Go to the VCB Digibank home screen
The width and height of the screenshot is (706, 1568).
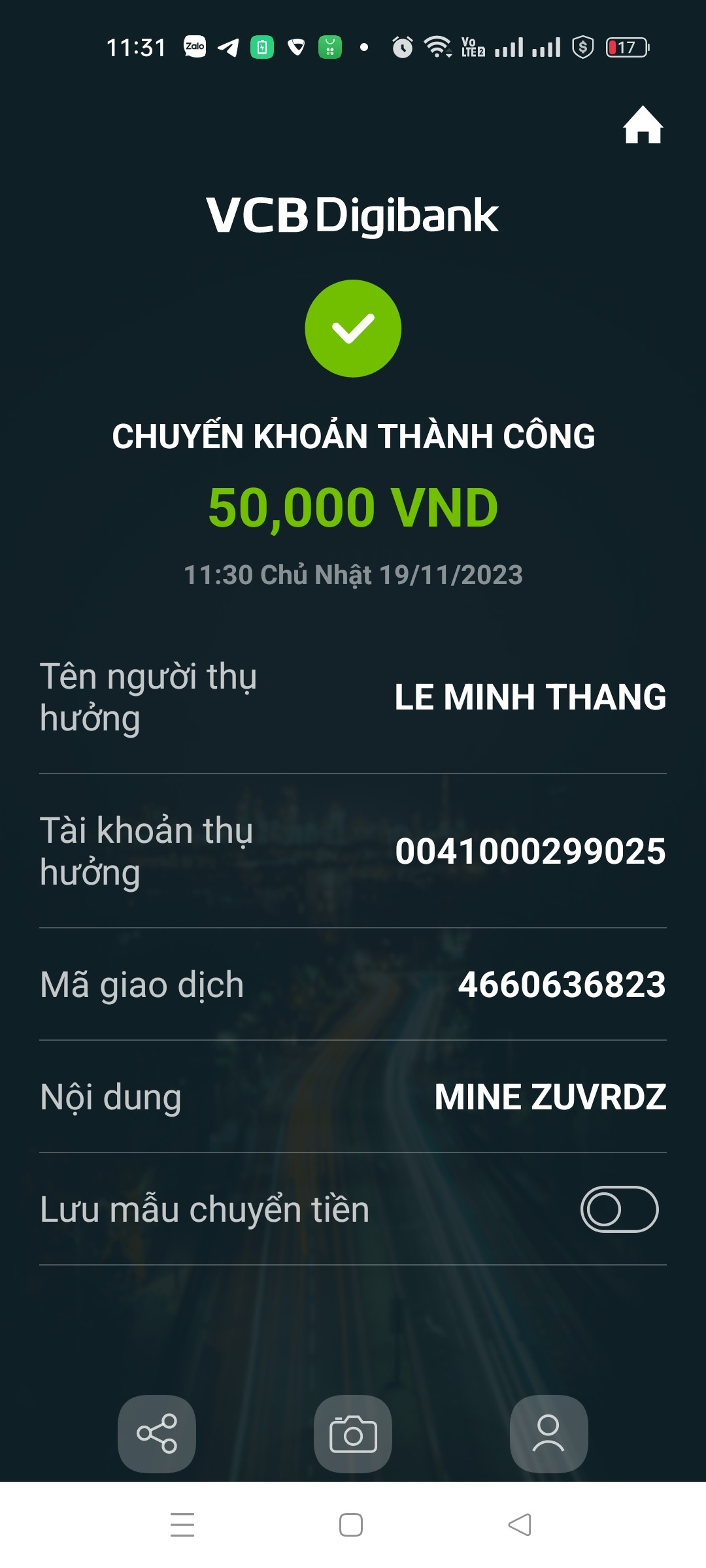(643, 125)
